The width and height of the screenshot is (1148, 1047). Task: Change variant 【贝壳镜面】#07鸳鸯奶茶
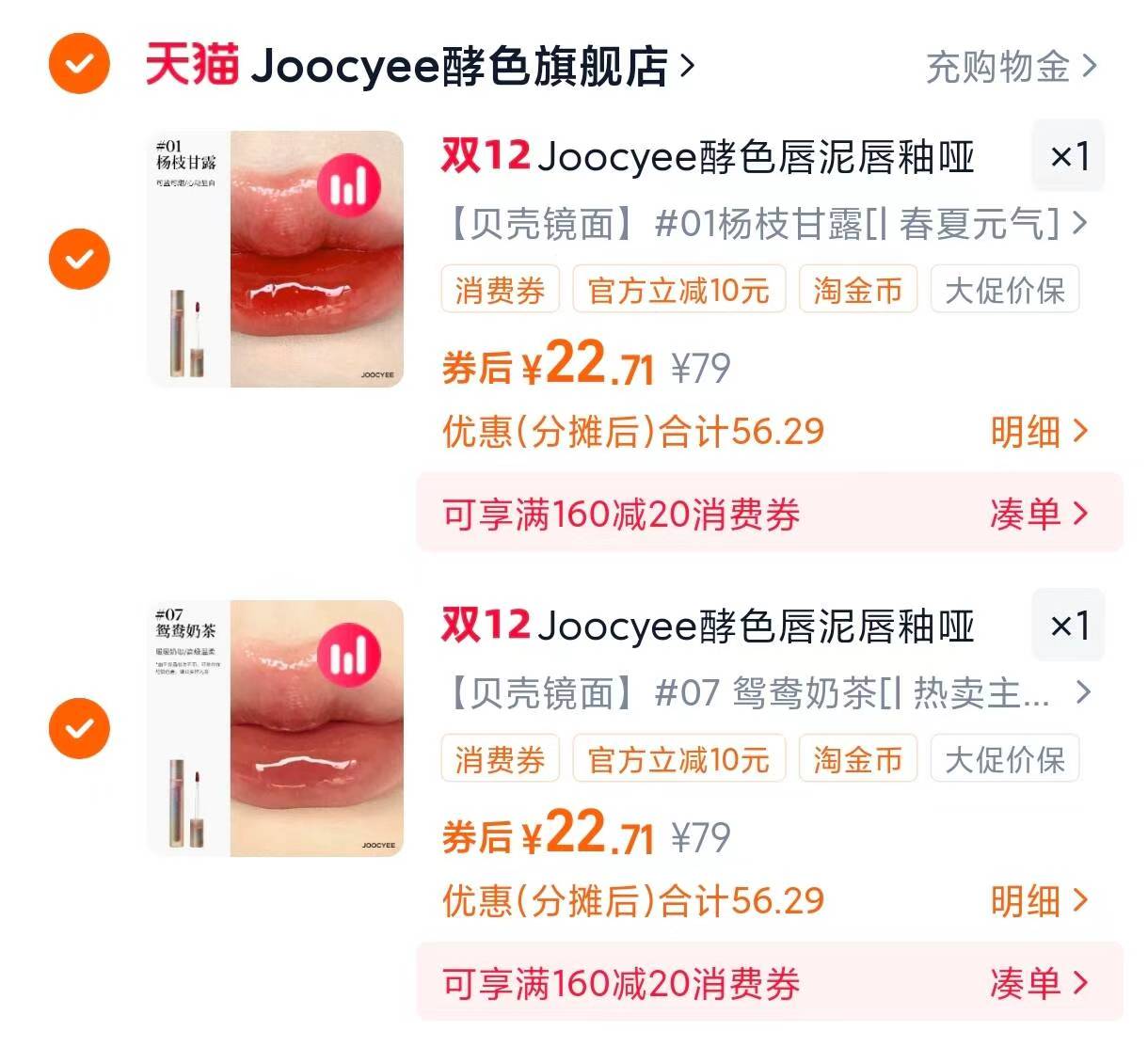[763, 693]
